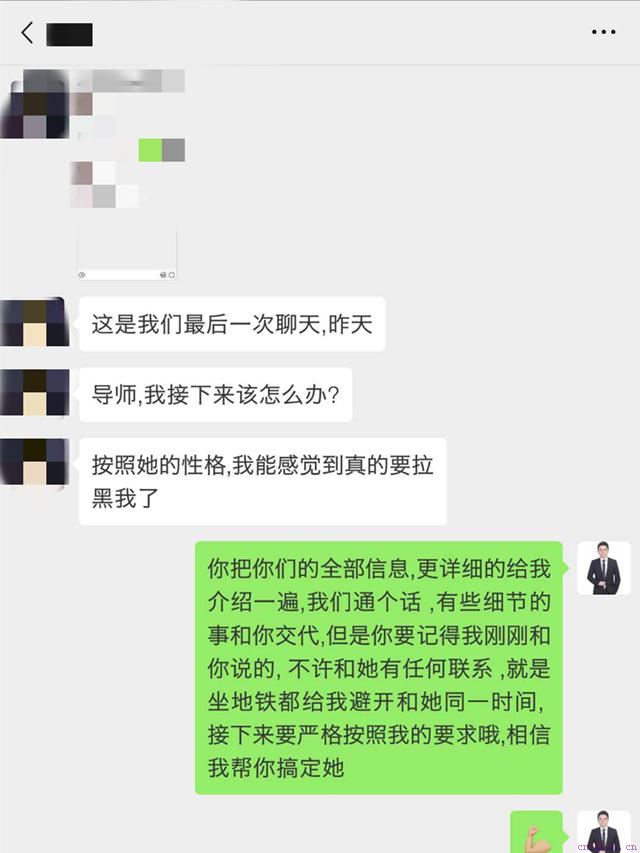Open the three-dot chat options menu

click(603, 33)
